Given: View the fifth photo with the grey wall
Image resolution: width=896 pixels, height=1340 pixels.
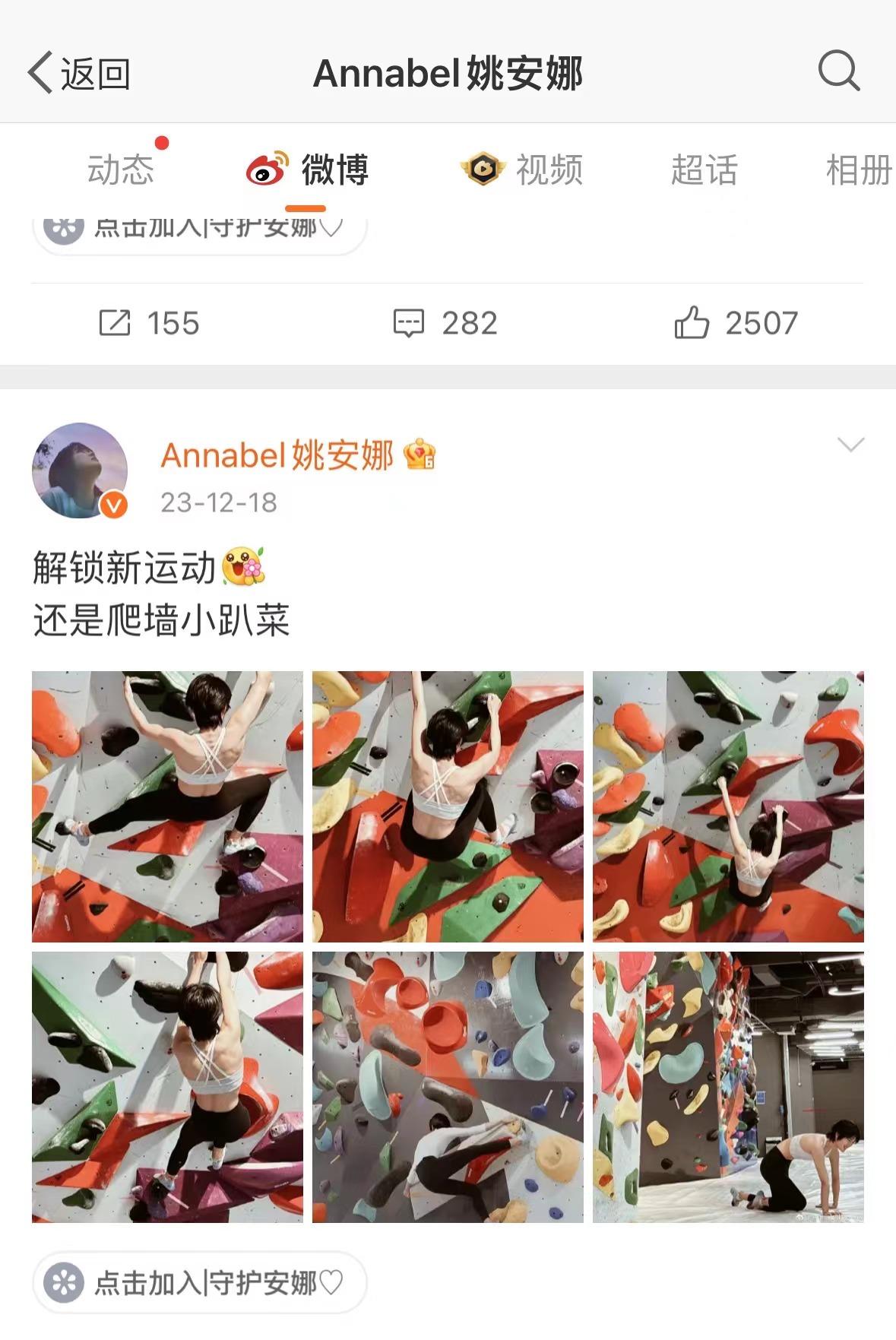Looking at the screenshot, I should click(448, 1087).
